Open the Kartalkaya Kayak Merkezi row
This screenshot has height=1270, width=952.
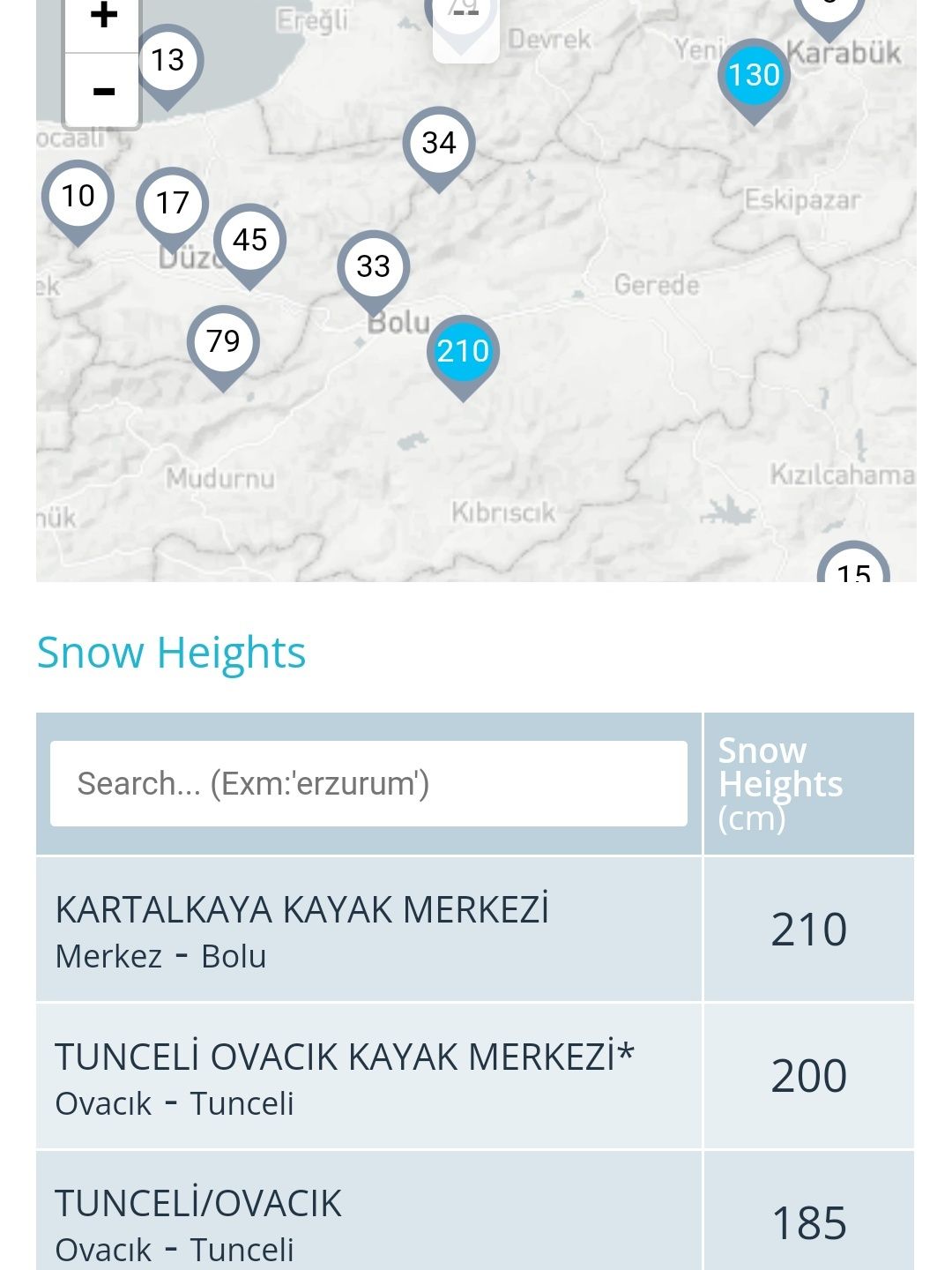click(x=368, y=930)
